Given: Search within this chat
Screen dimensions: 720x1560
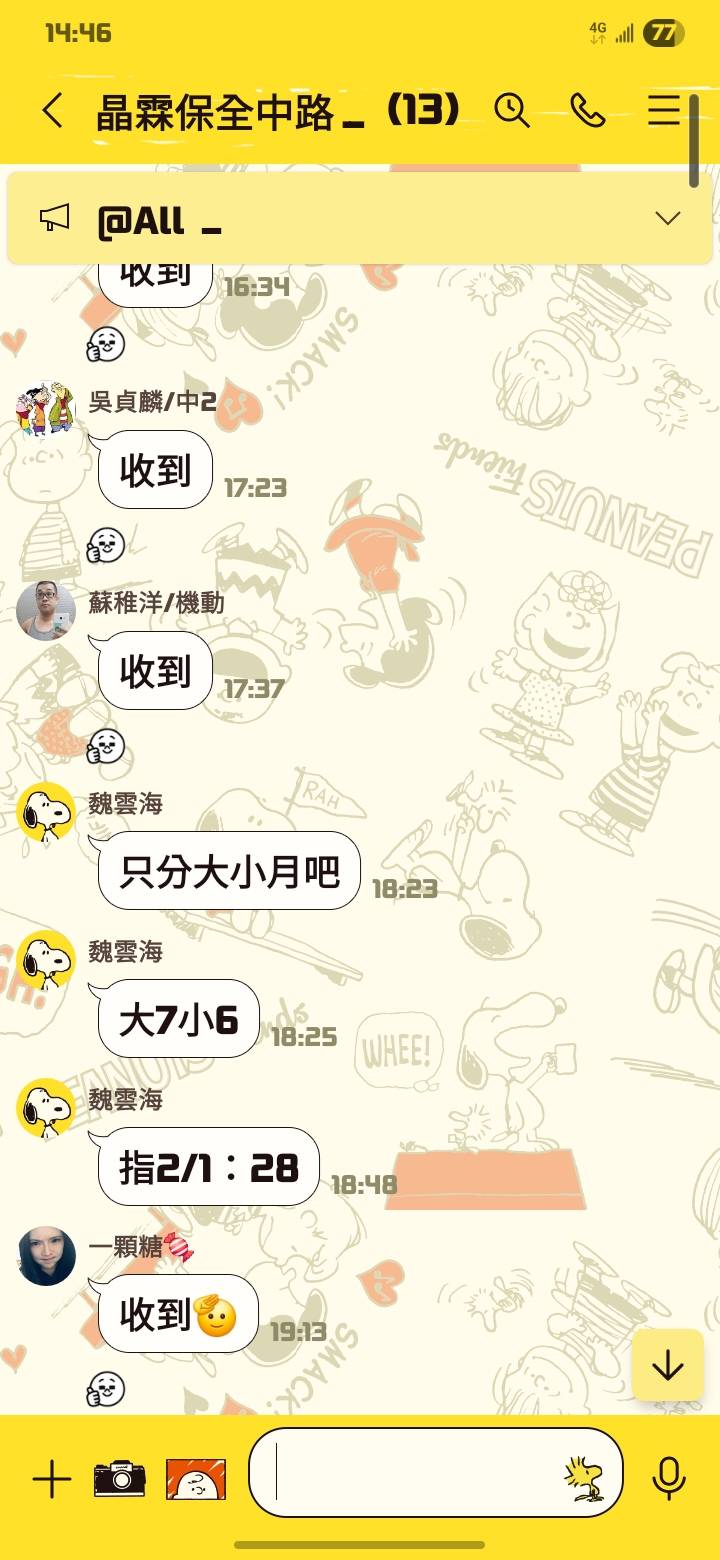Looking at the screenshot, I should pos(512,110).
